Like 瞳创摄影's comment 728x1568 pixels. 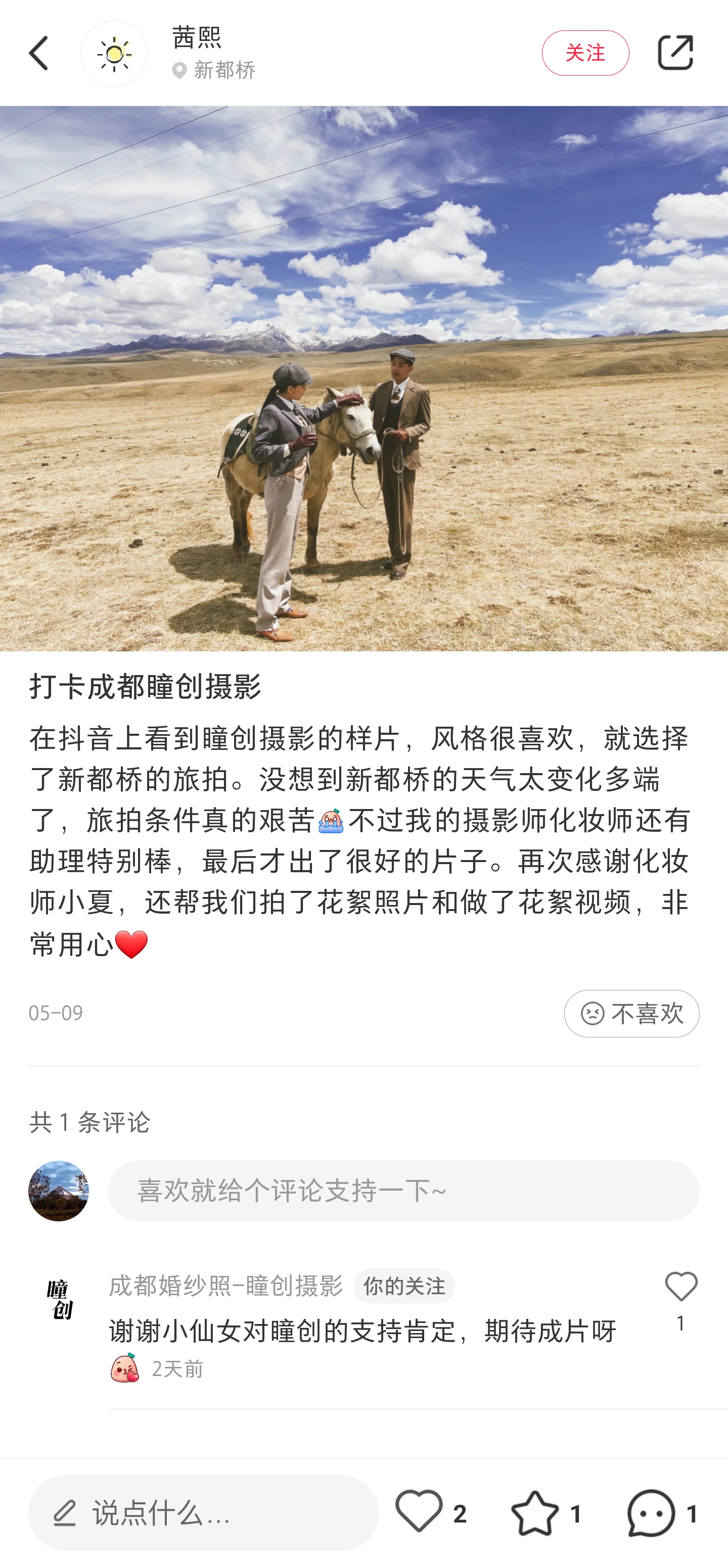tap(680, 1288)
